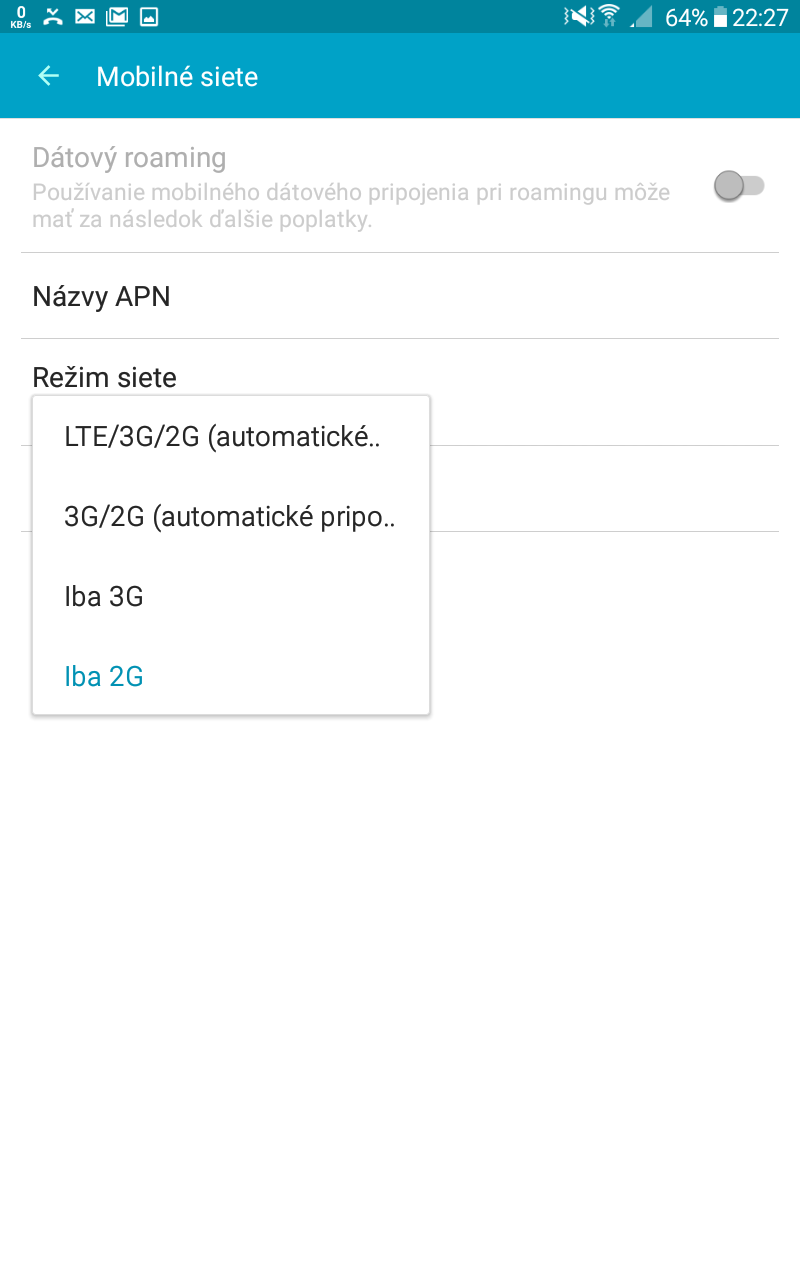800x1280 pixels.
Task: Pick the Iba 2G option
Action: click(x=231, y=677)
